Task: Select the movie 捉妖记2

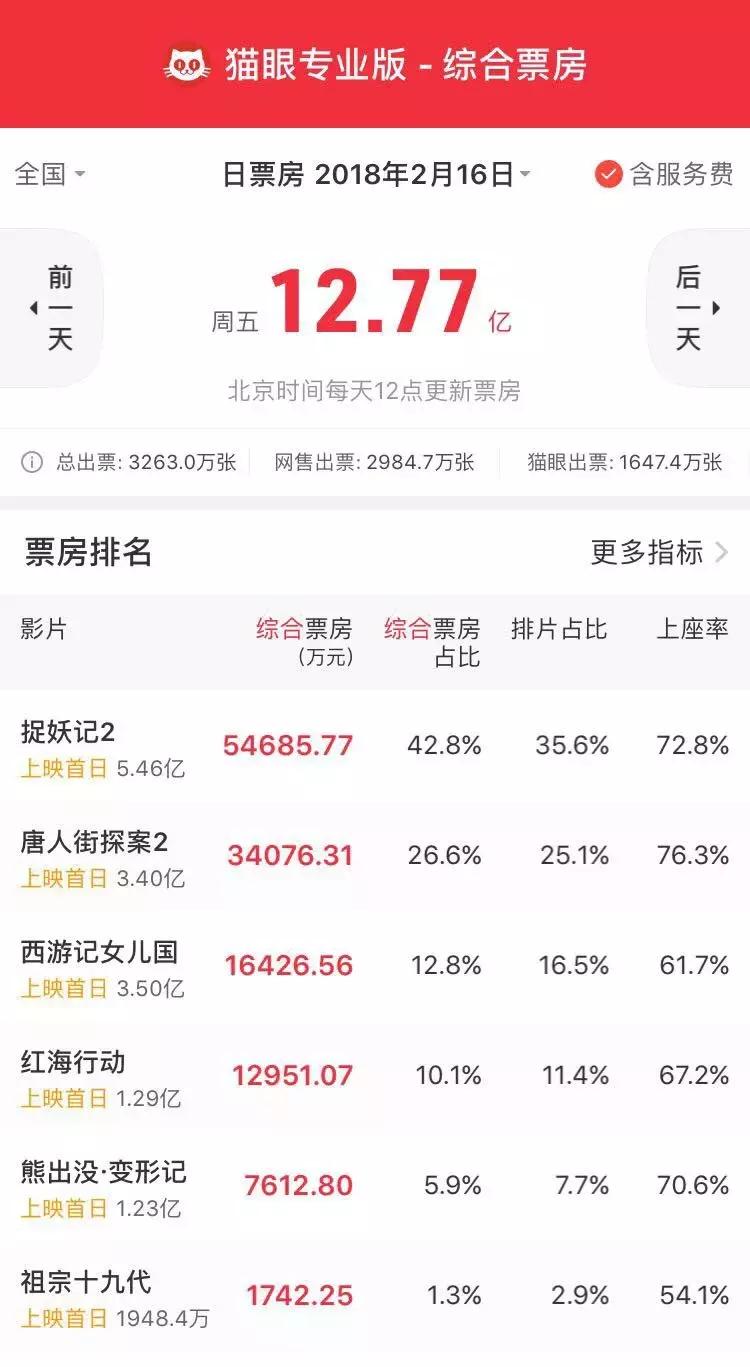Action: click(x=65, y=731)
